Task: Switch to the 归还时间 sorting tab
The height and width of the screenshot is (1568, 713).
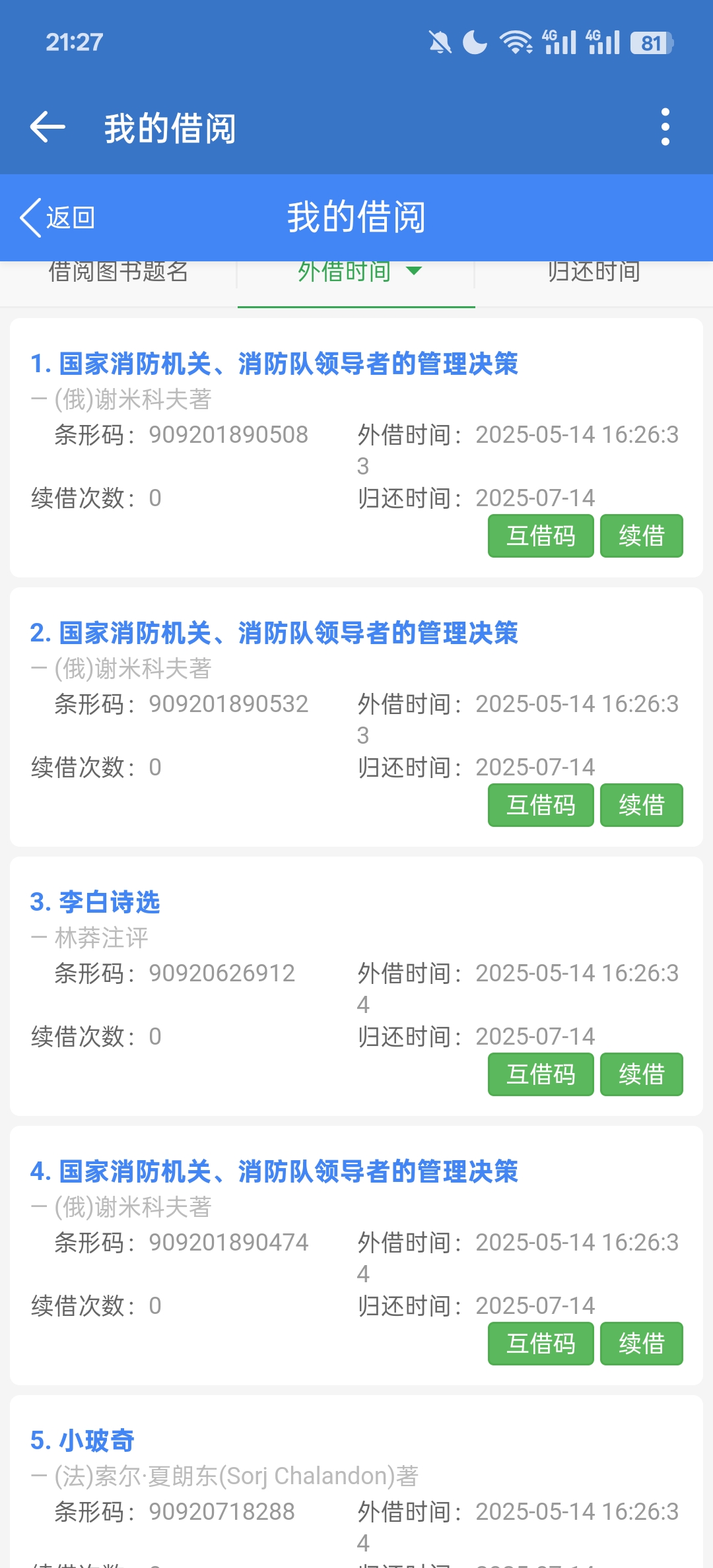Action: click(x=594, y=273)
